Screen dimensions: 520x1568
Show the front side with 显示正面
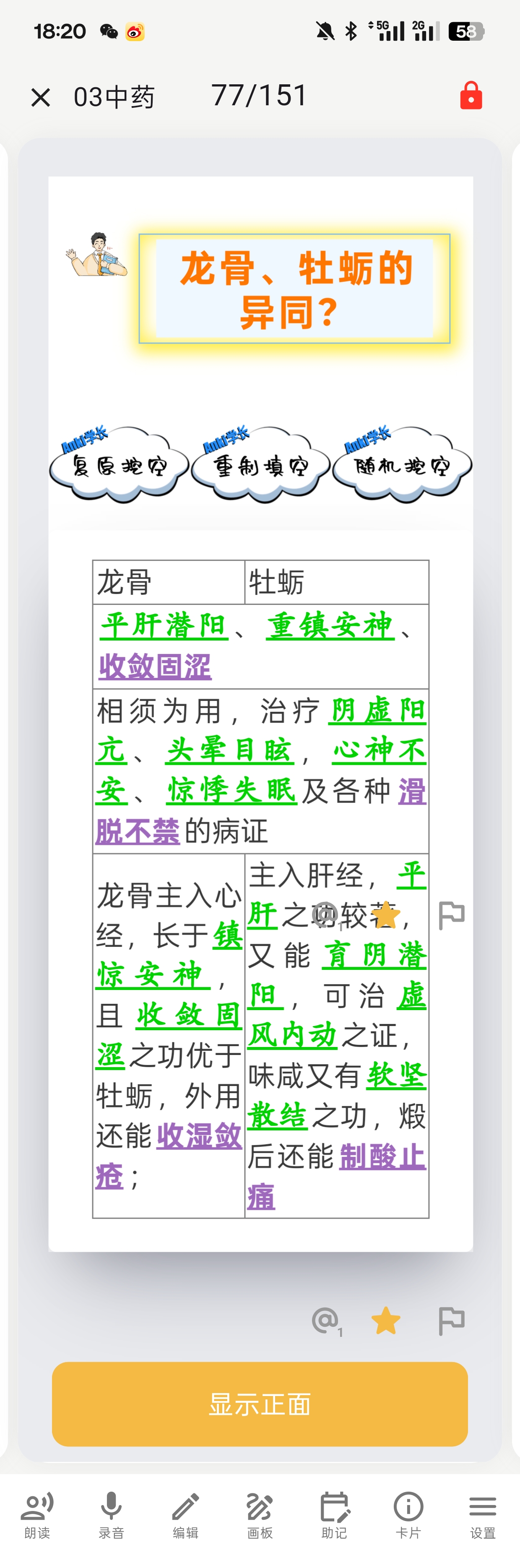tap(260, 1404)
